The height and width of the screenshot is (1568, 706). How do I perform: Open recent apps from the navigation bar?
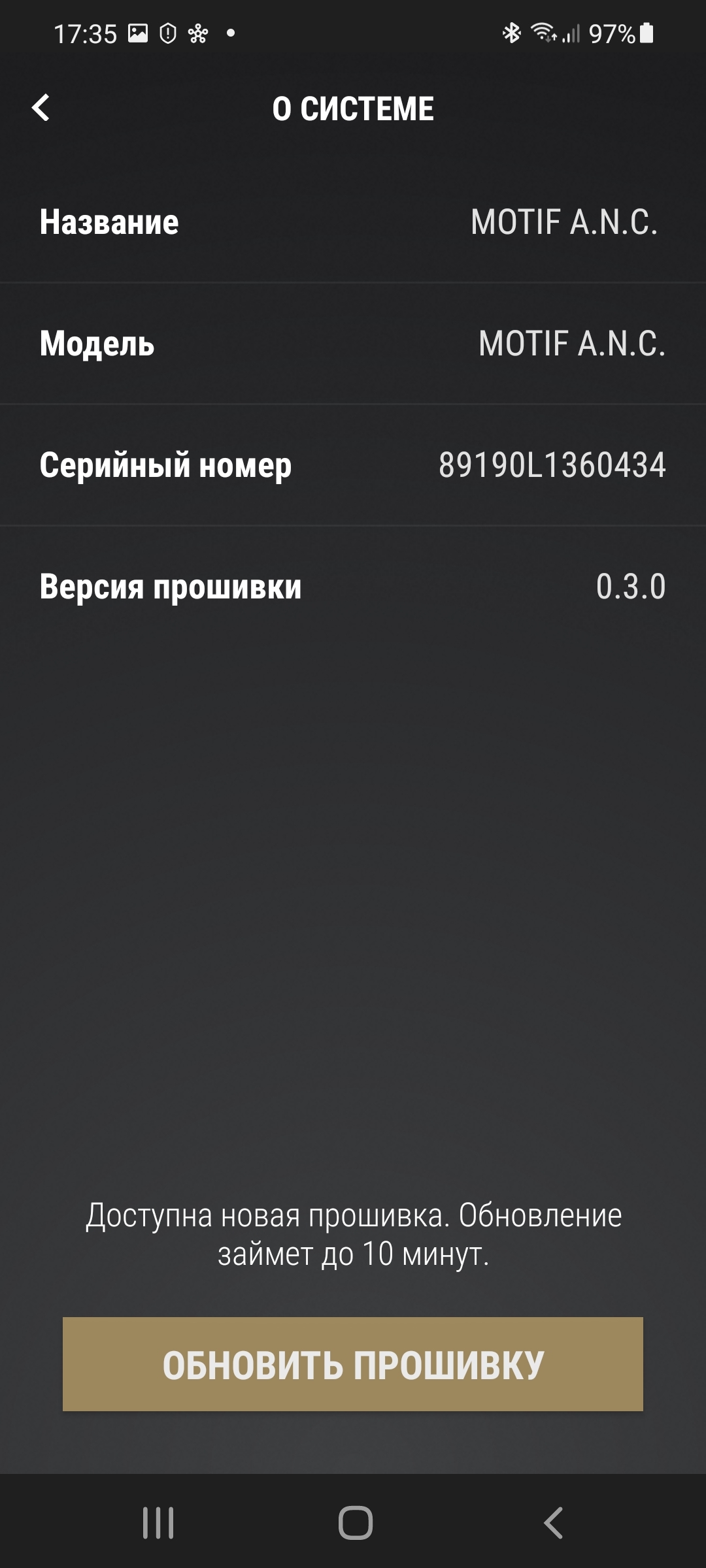(158, 1523)
